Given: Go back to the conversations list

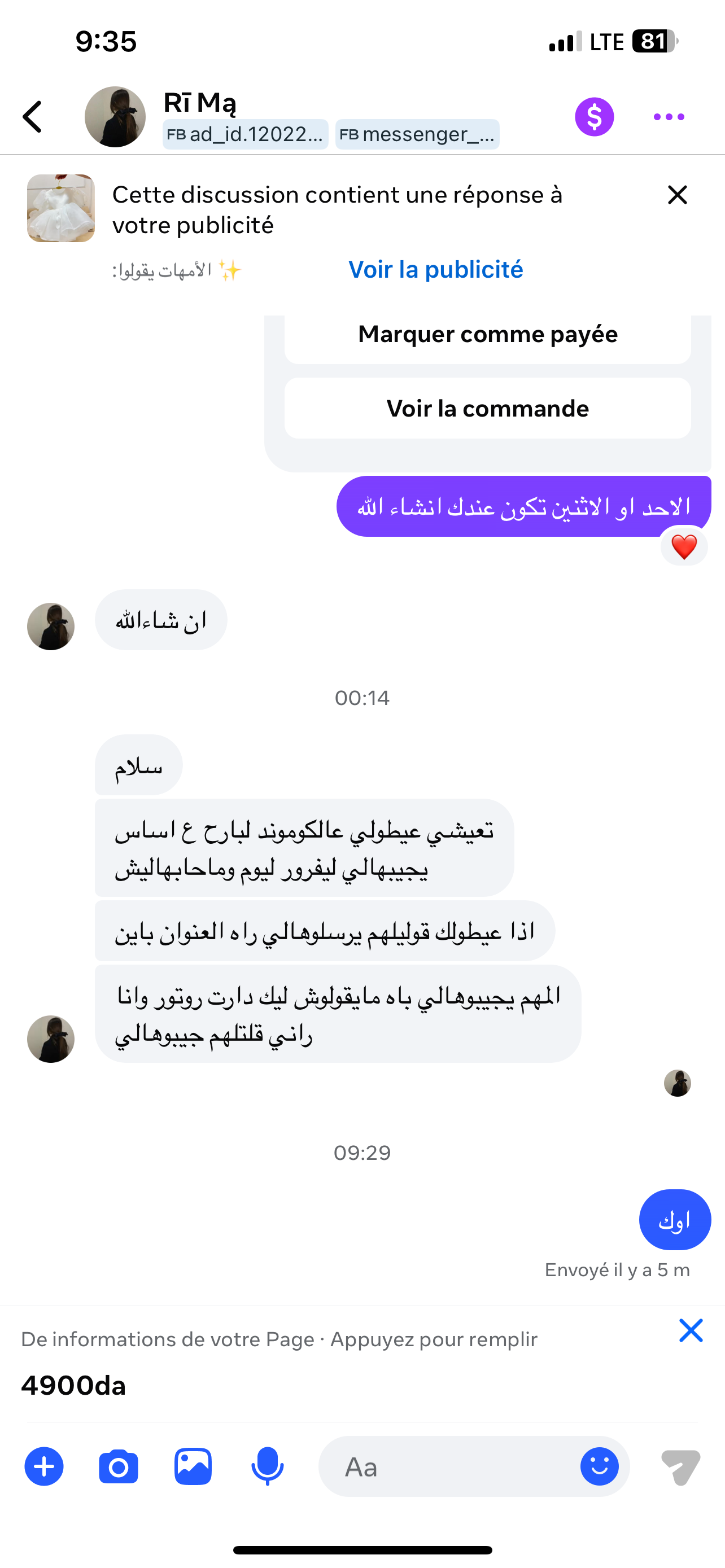Looking at the screenshot, I should pos(33,117).
